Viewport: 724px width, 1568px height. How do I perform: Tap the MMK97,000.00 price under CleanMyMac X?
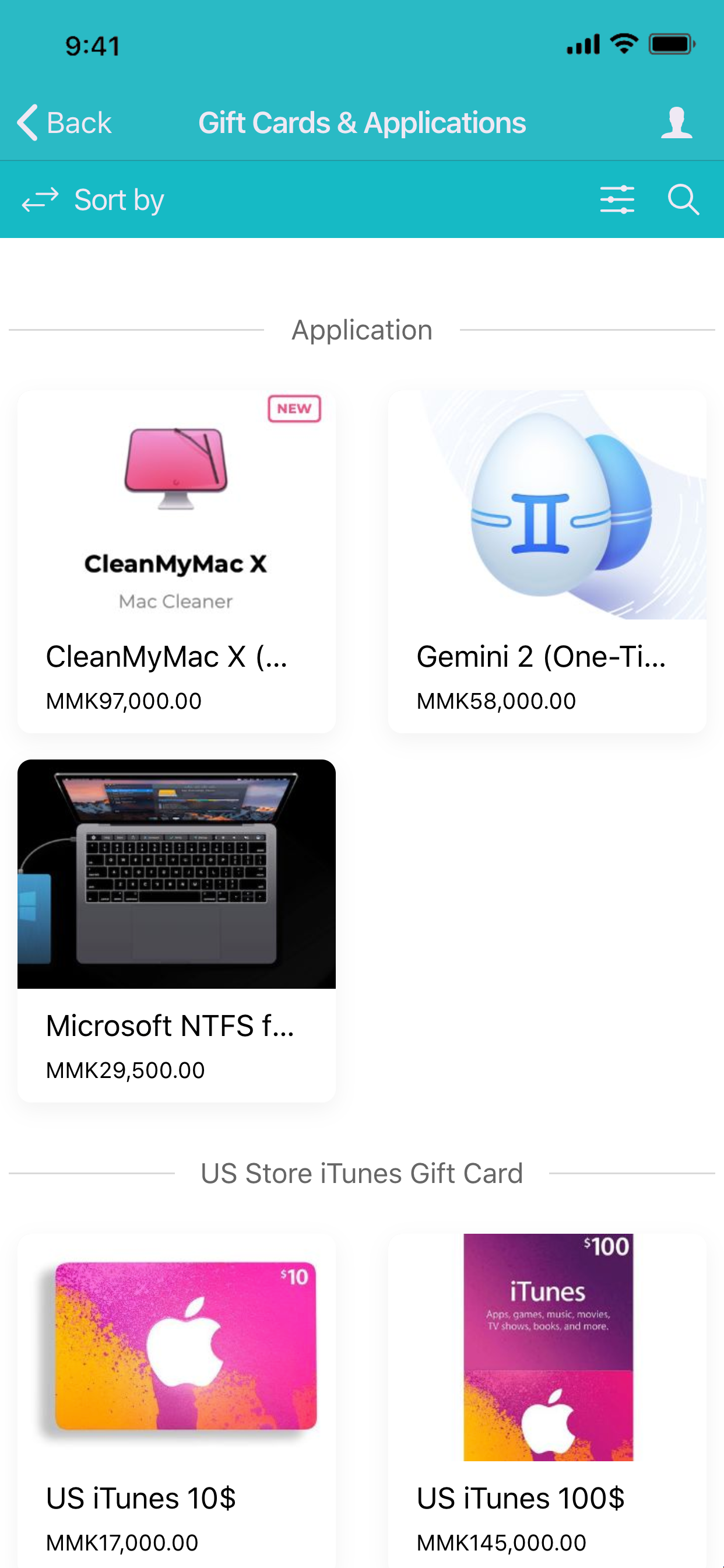pos(124,701)
